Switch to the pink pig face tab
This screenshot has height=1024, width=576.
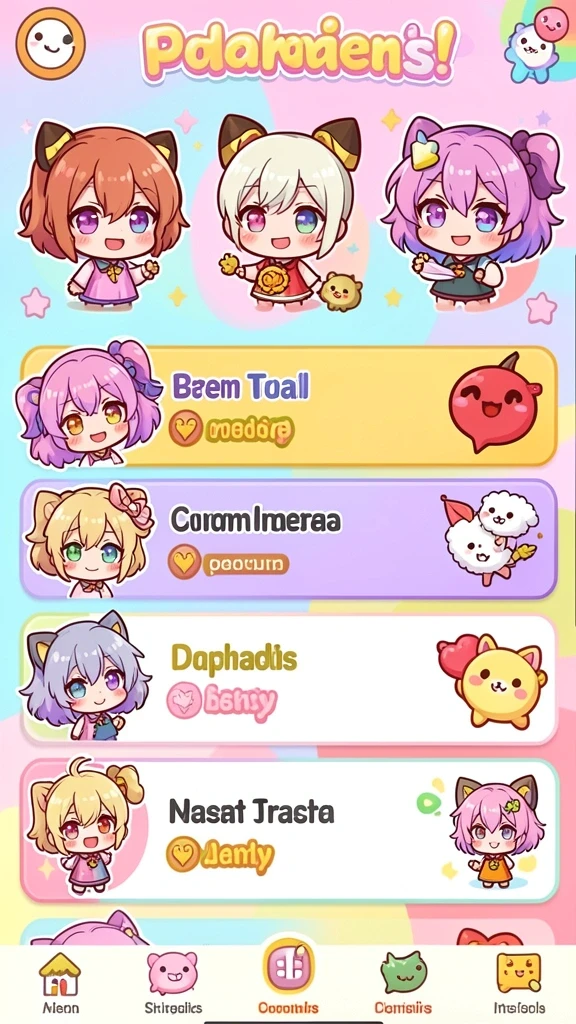tap(172, 982)
